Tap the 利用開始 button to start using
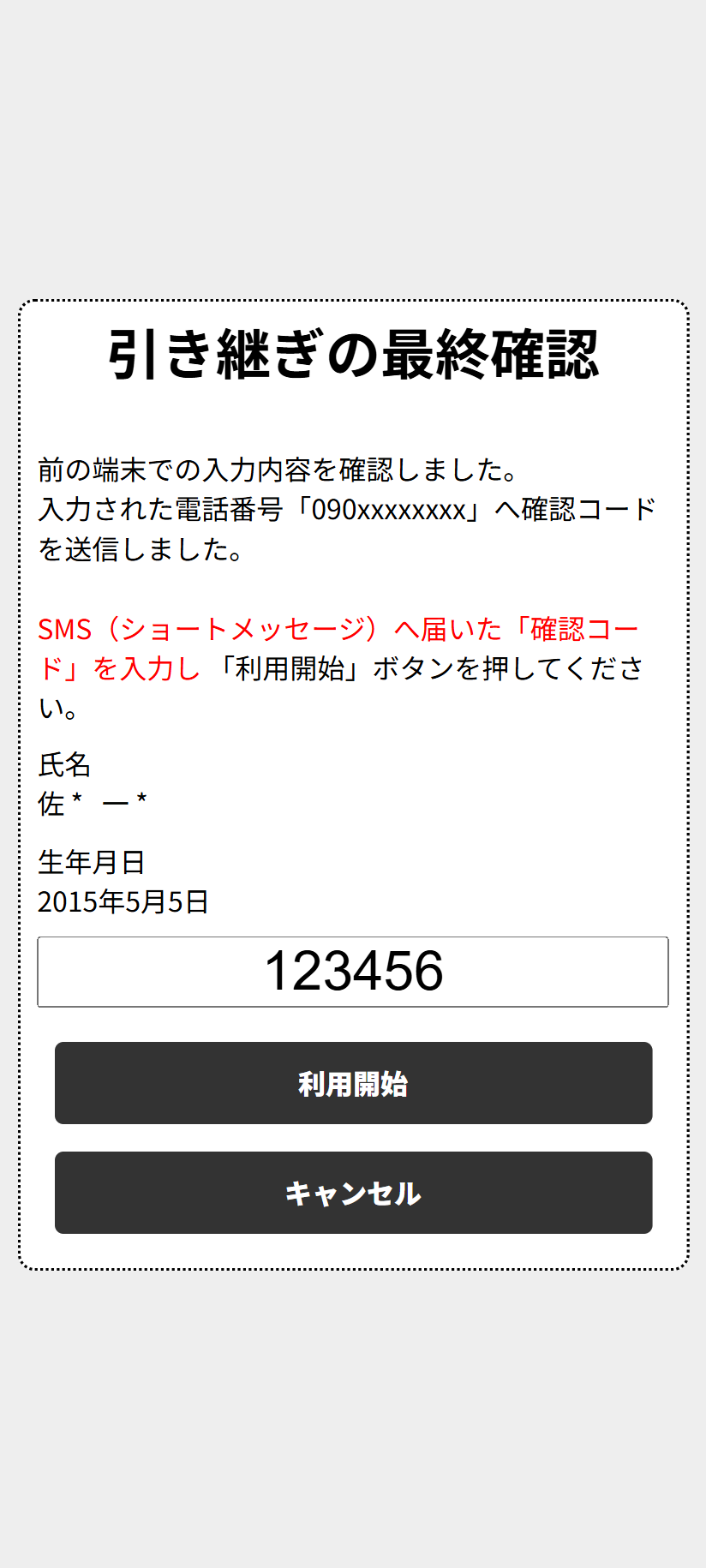Viewport: 706px width, 1568px height. 353,1083
